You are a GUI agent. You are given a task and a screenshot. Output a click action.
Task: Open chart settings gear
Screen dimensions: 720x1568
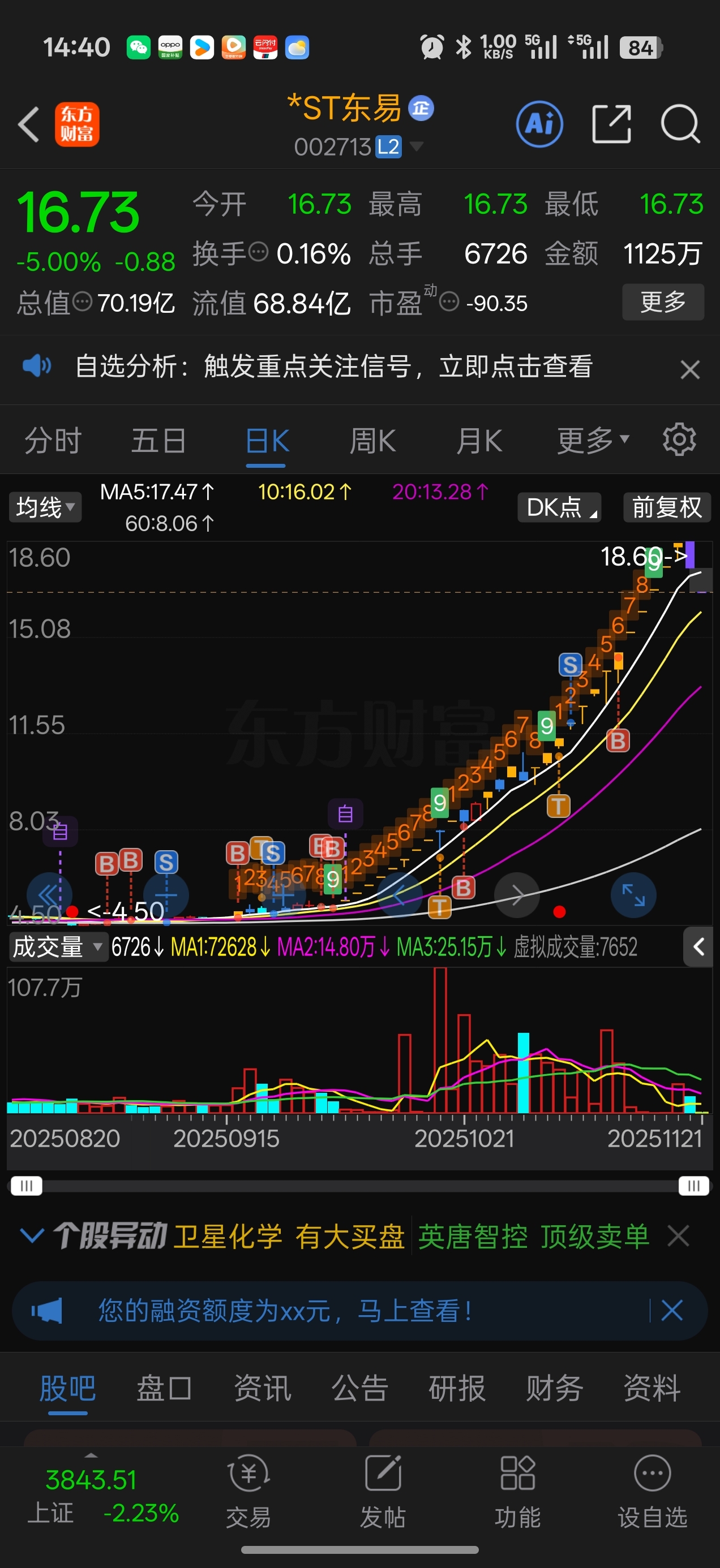tap(679, 440)
